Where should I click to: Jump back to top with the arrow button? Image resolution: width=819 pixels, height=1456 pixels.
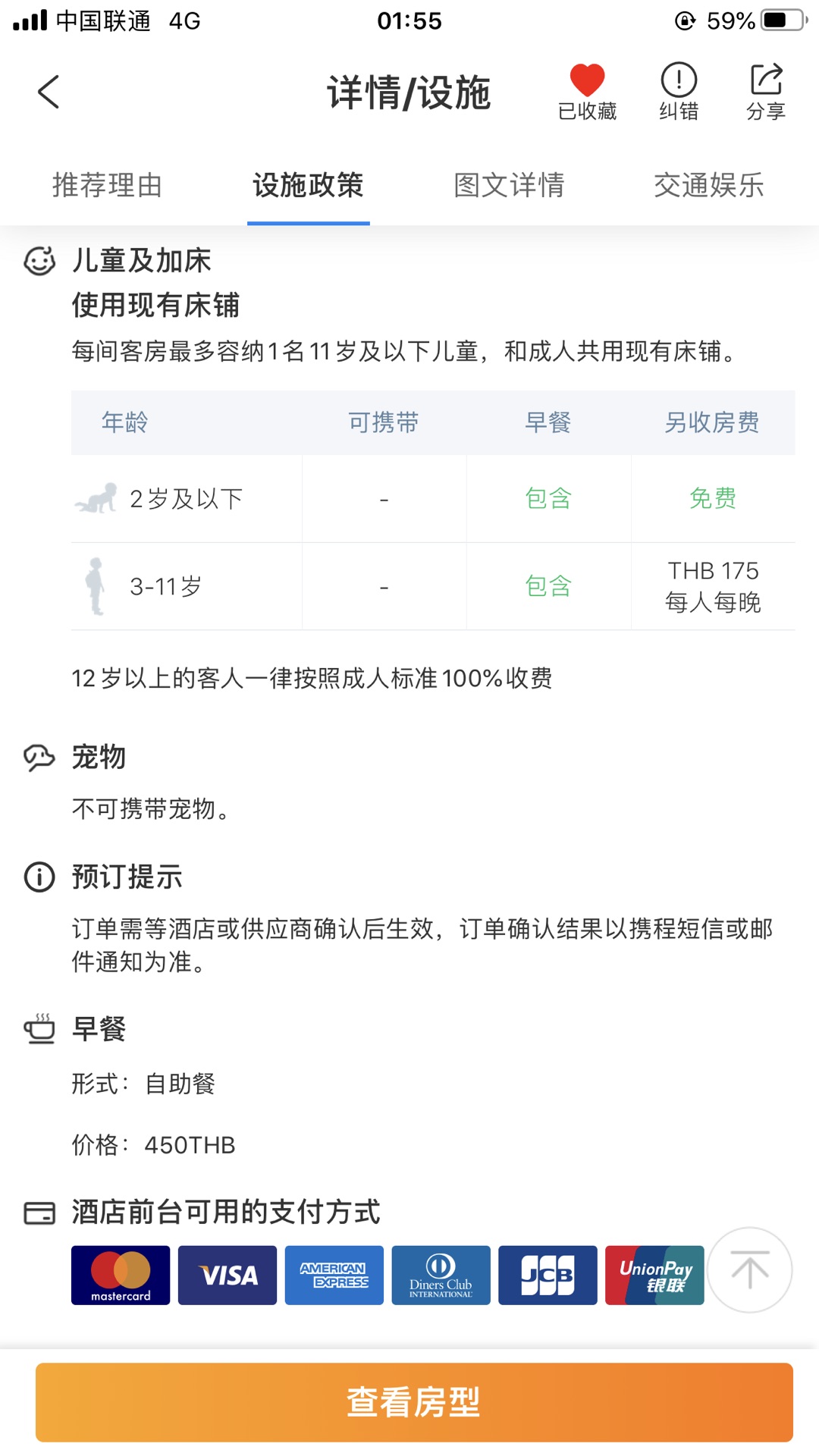[x=750, y=1269]
